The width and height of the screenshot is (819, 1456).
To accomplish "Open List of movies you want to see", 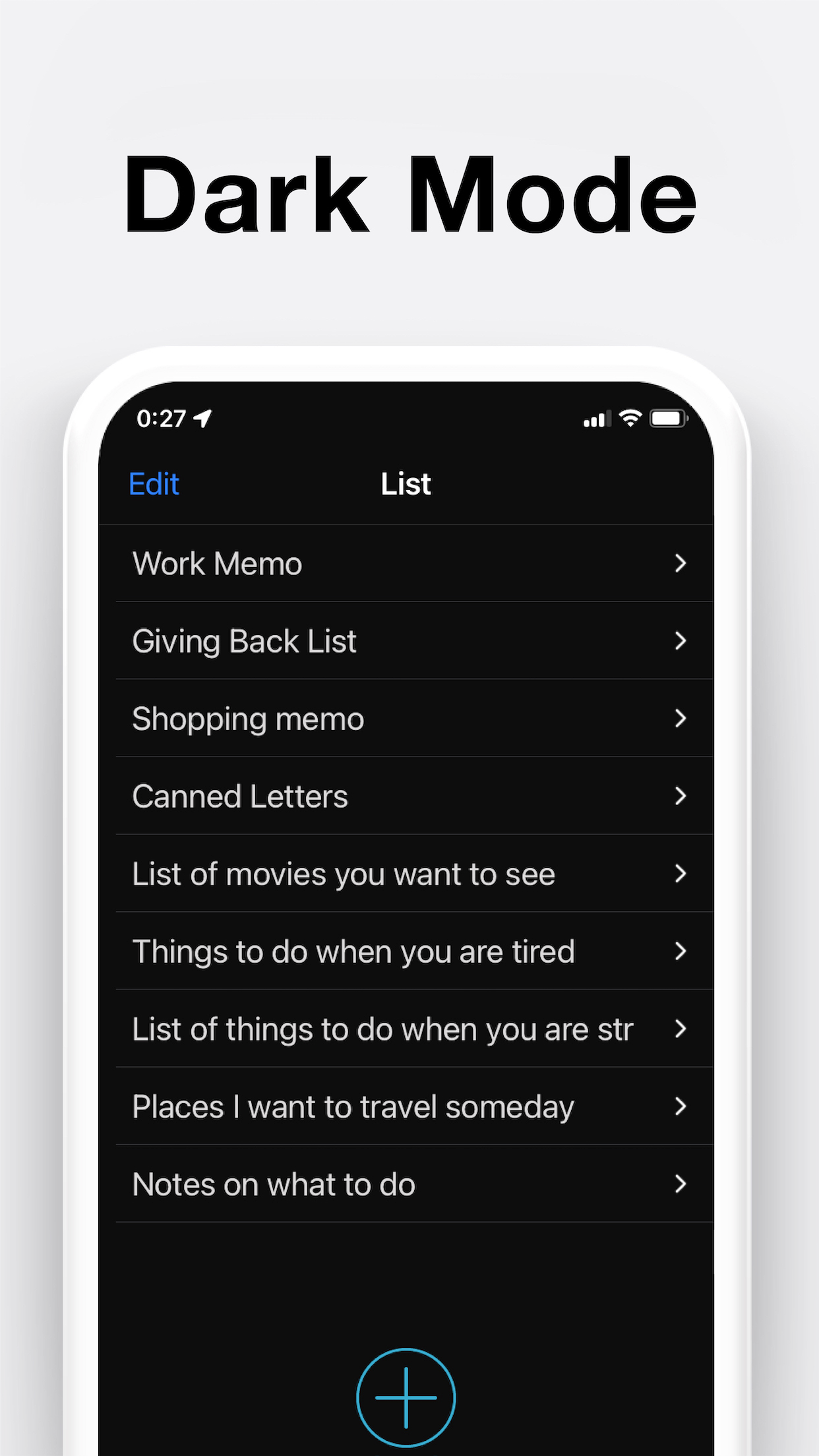I will 343,873.
